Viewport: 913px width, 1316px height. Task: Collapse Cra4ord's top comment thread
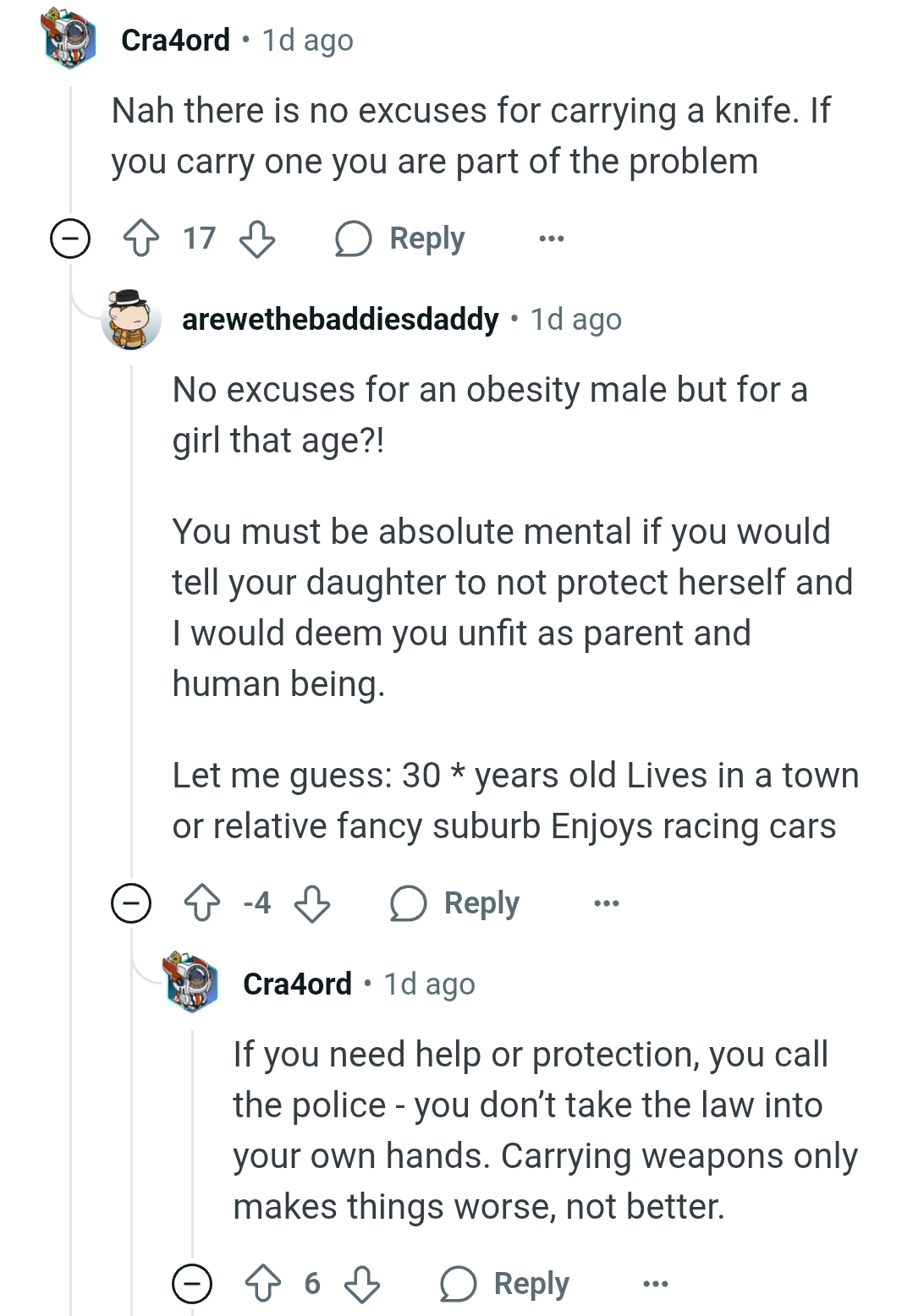(x=70, y=239)
